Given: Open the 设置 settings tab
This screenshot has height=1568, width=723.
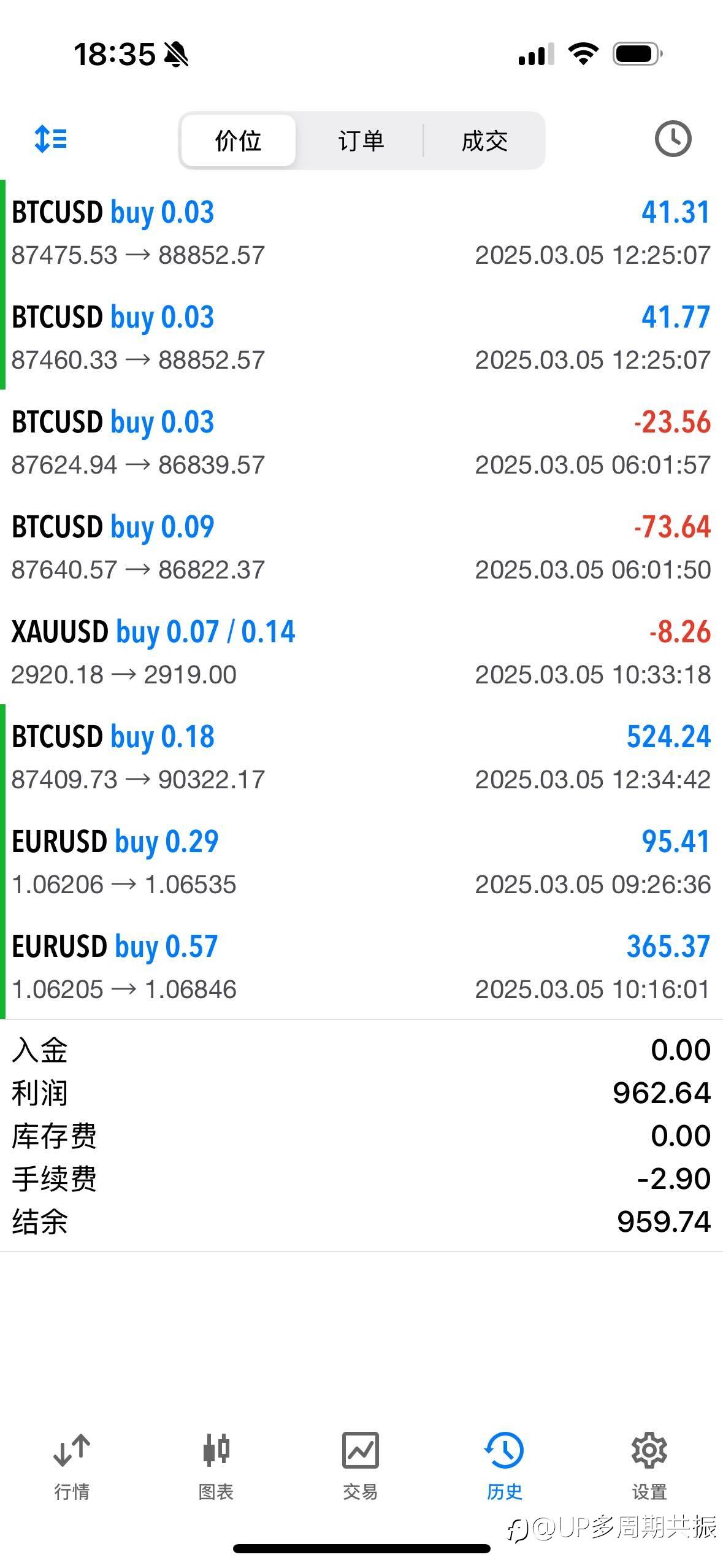Looking at the screenshot, I should [x=649, y=1466].
